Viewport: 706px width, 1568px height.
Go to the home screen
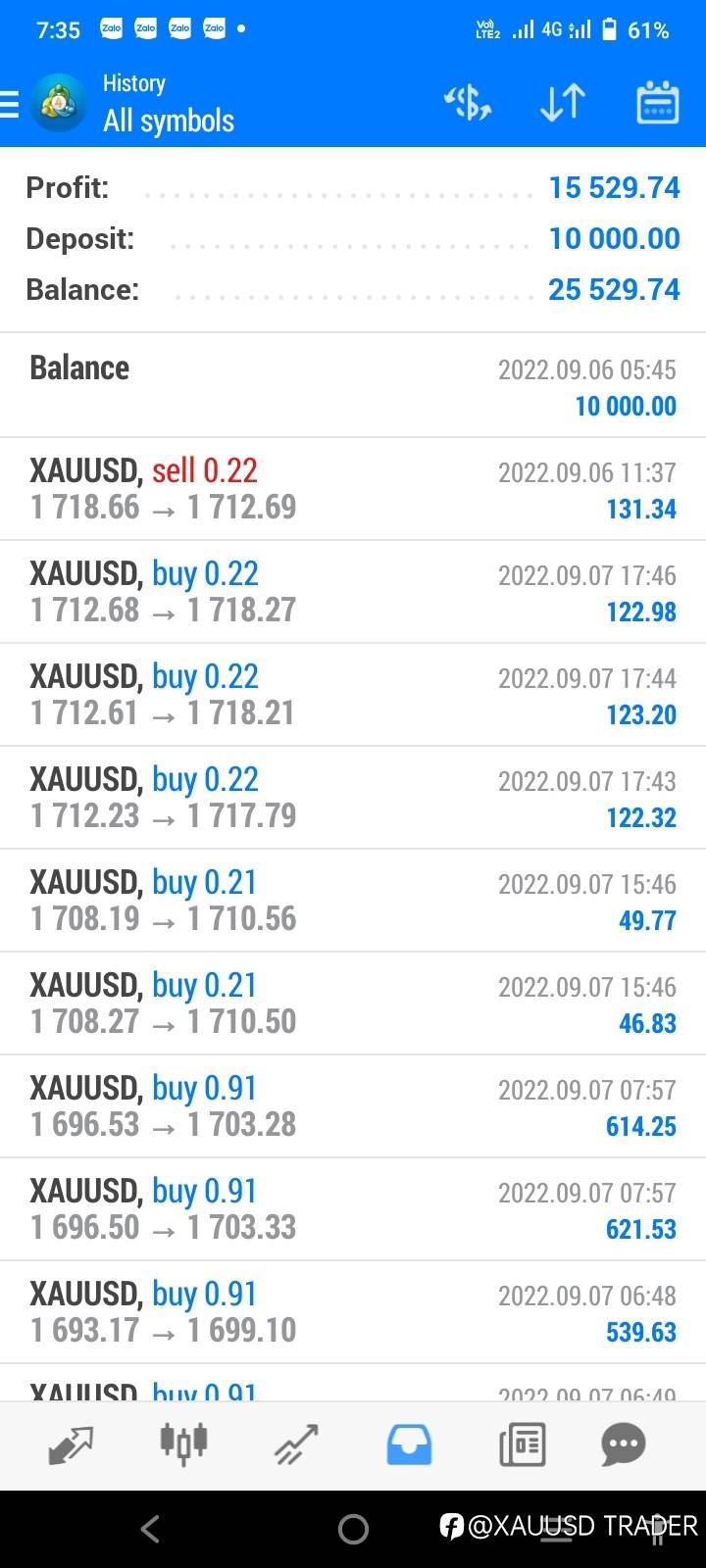point(353,1528)
